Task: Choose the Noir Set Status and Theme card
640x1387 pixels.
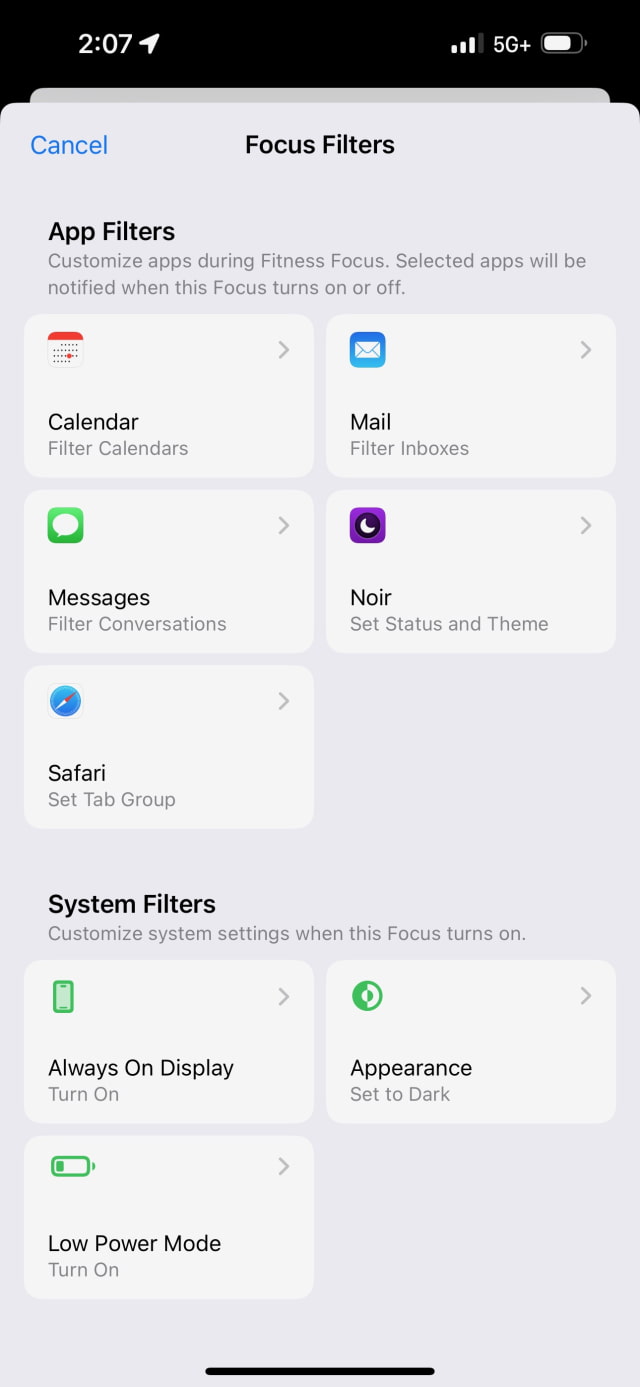Action: (x=470, y=571)
